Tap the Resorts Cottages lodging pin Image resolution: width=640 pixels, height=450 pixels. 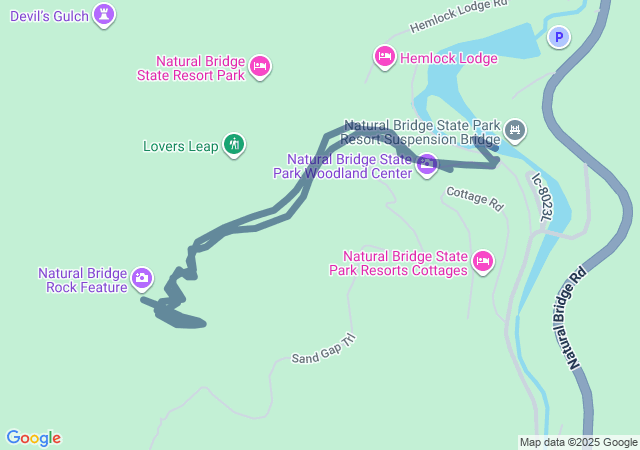coord(483,262)
